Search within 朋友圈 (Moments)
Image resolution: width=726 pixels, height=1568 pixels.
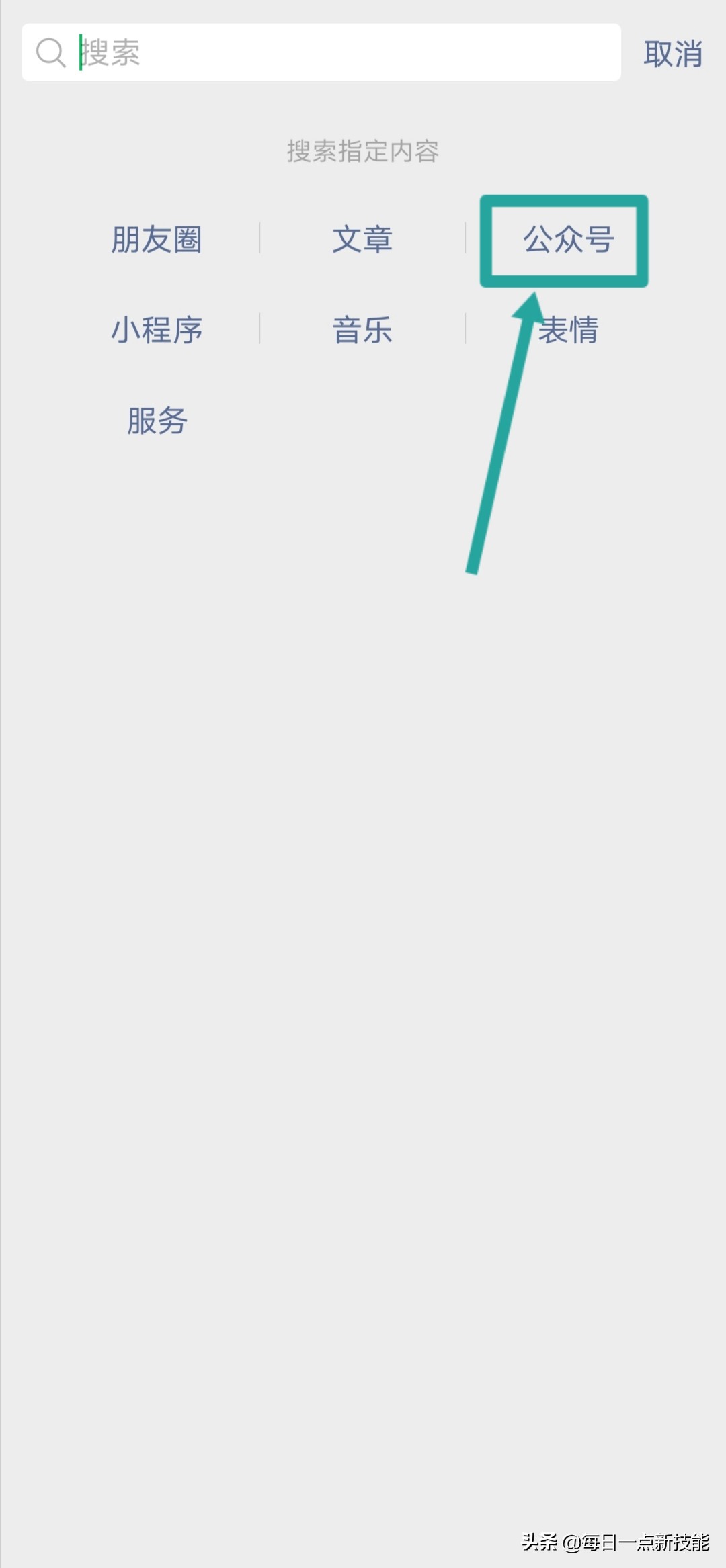coord(157,240)
